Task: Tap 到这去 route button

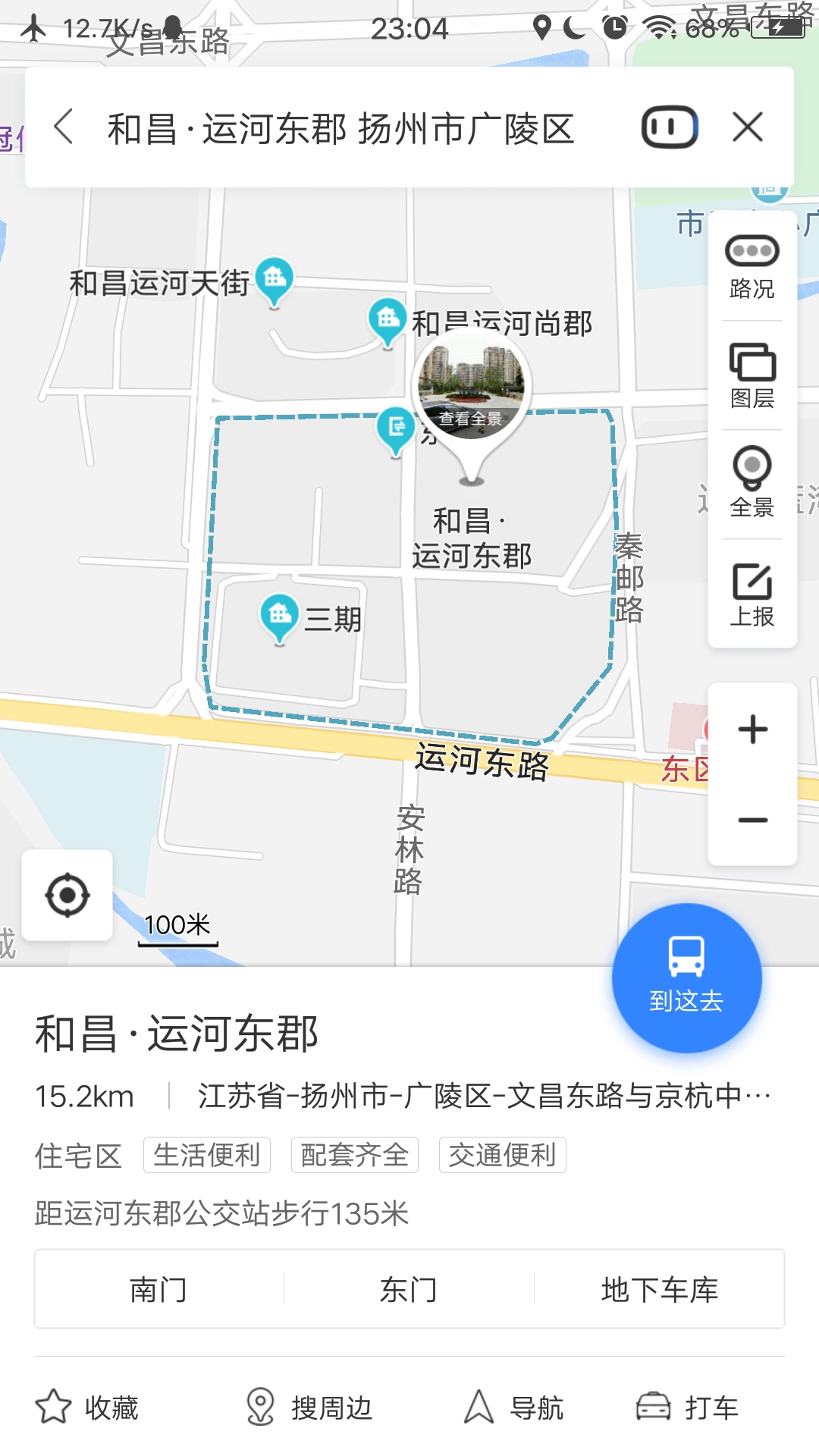Action: pyautogui.click(x=687, y=978)
